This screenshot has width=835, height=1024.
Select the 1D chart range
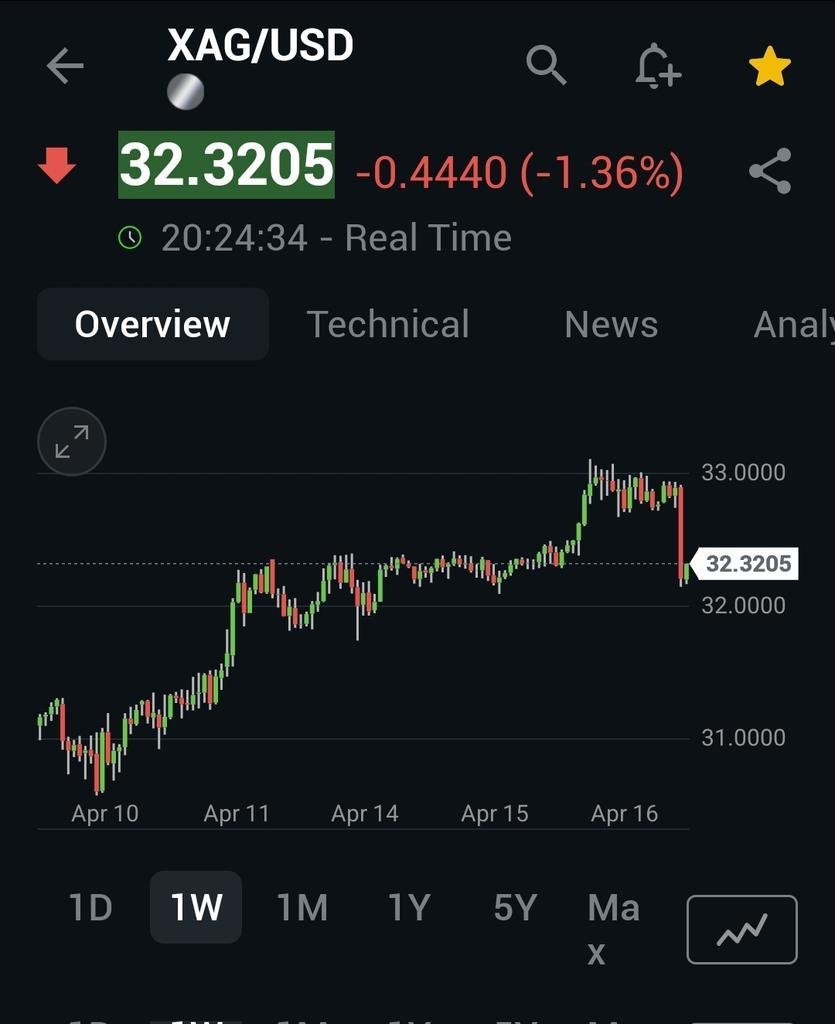pyautogui.click(x=90, y=908)
